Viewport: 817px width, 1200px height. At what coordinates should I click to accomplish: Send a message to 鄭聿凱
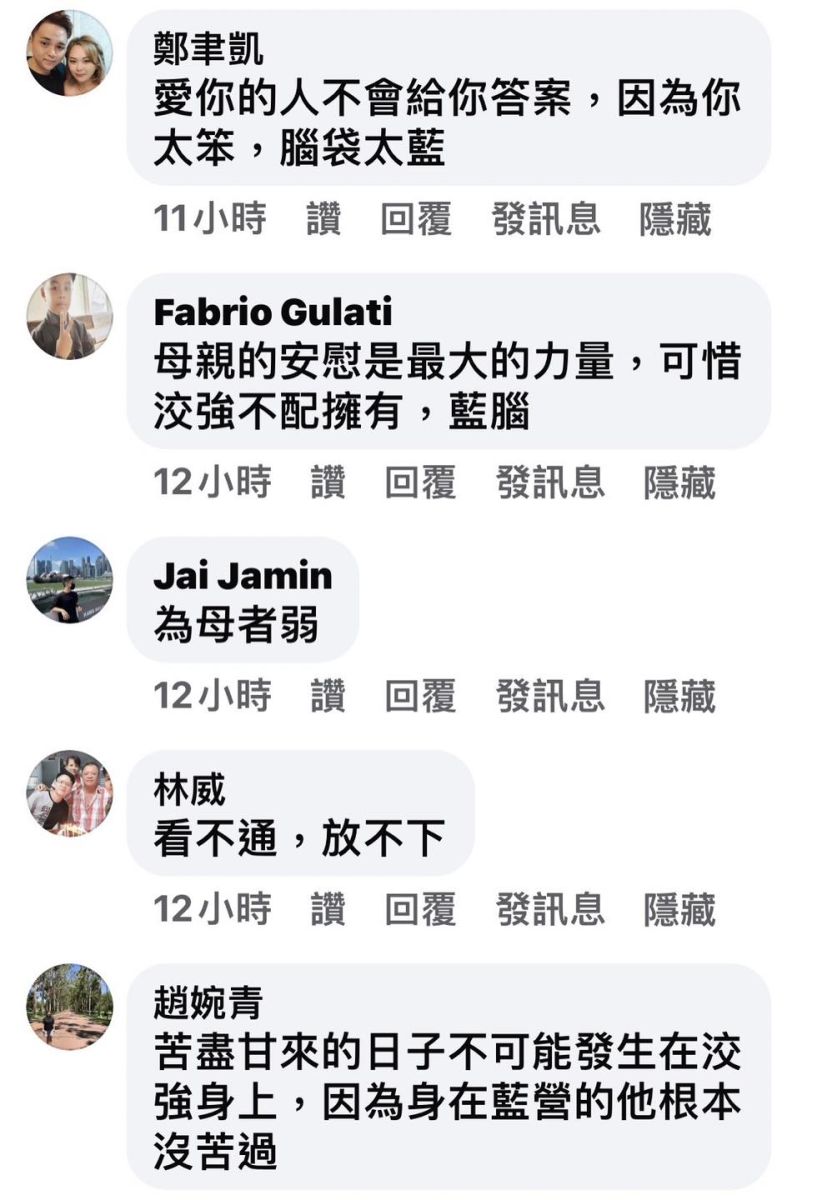click(x=546, y=218)
